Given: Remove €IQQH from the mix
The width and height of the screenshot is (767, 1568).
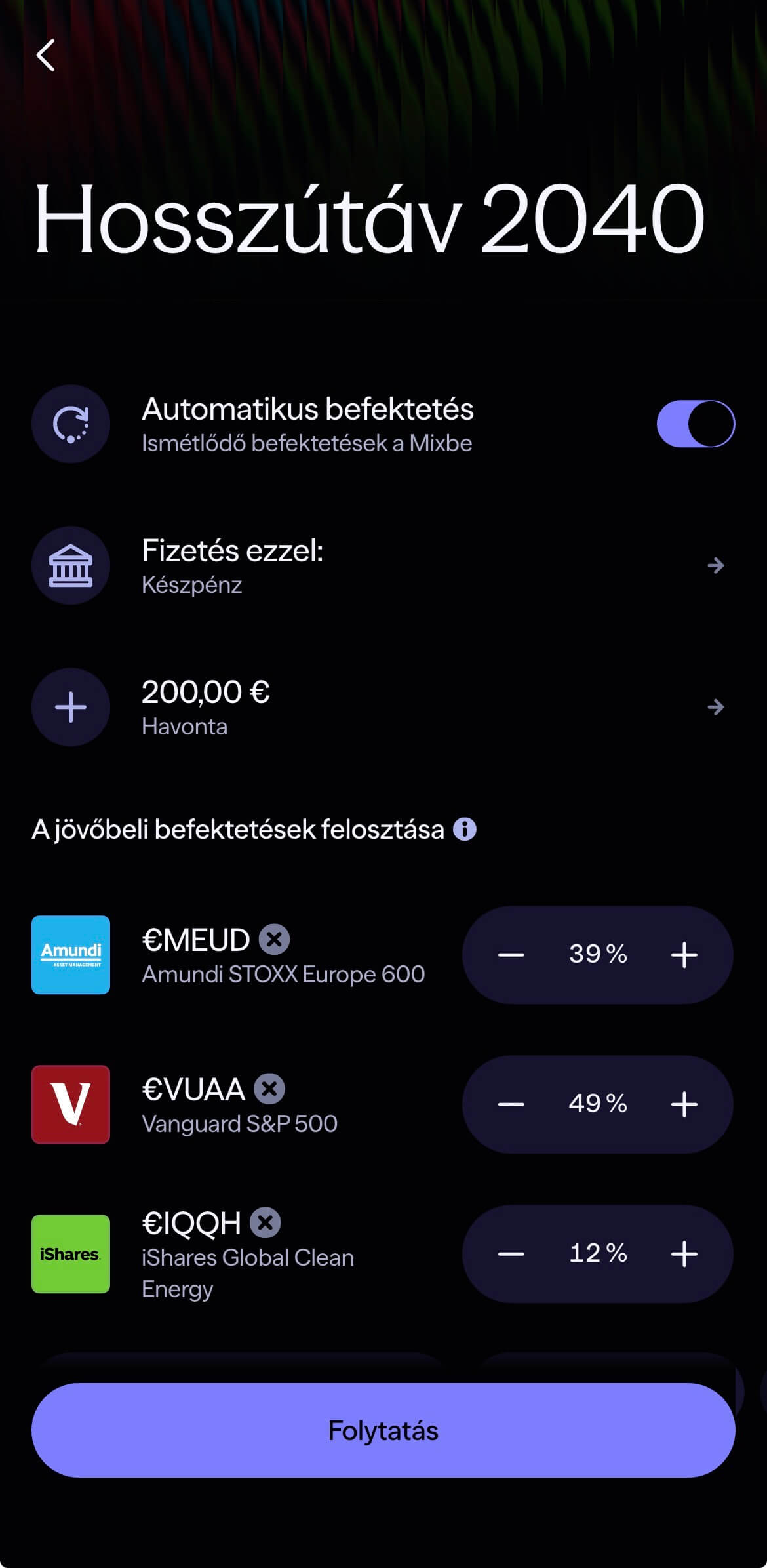Looking at the screenshot, I should coord(265,1222).
